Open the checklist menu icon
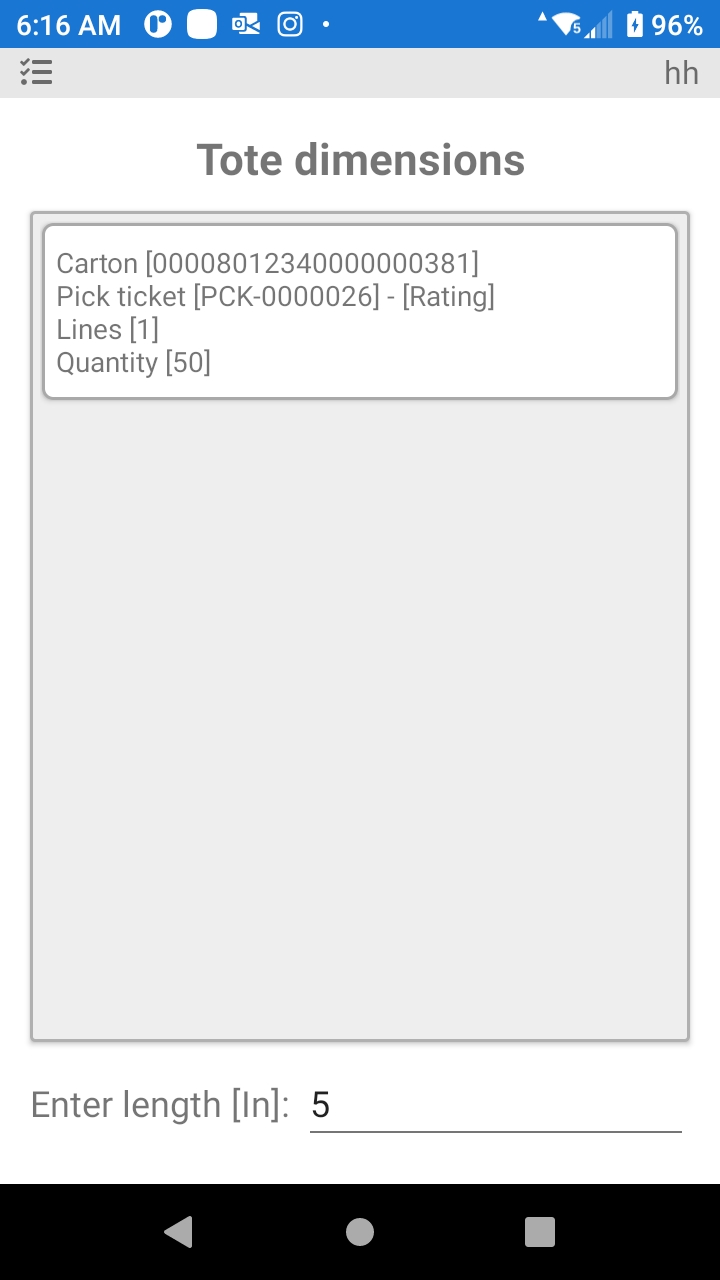720x1280 pixels. tap(36, 72)
